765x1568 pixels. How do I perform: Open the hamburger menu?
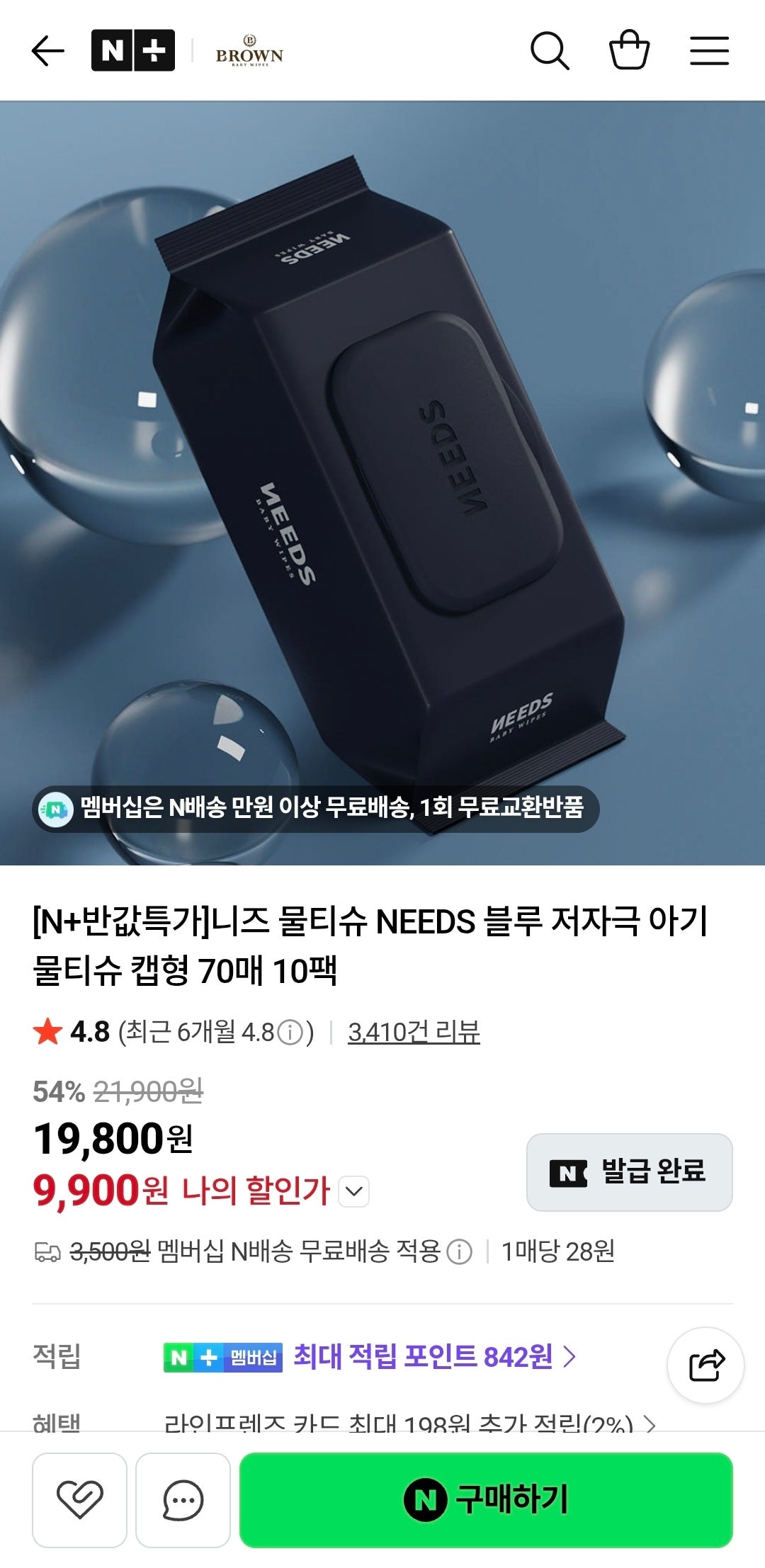[x=710, y=50]
